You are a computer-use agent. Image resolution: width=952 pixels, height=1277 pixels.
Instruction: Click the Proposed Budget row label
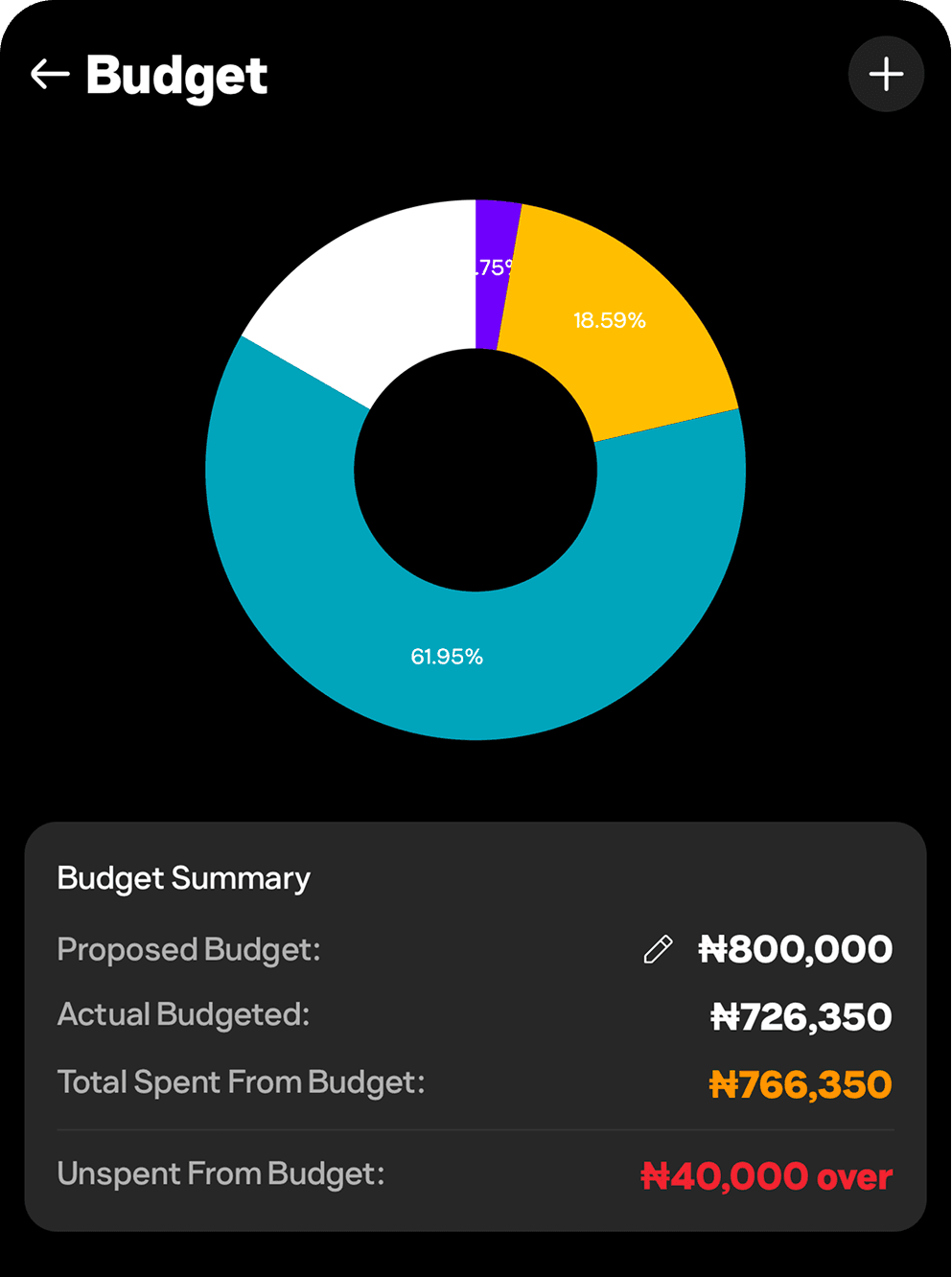[x=189, y=949]
